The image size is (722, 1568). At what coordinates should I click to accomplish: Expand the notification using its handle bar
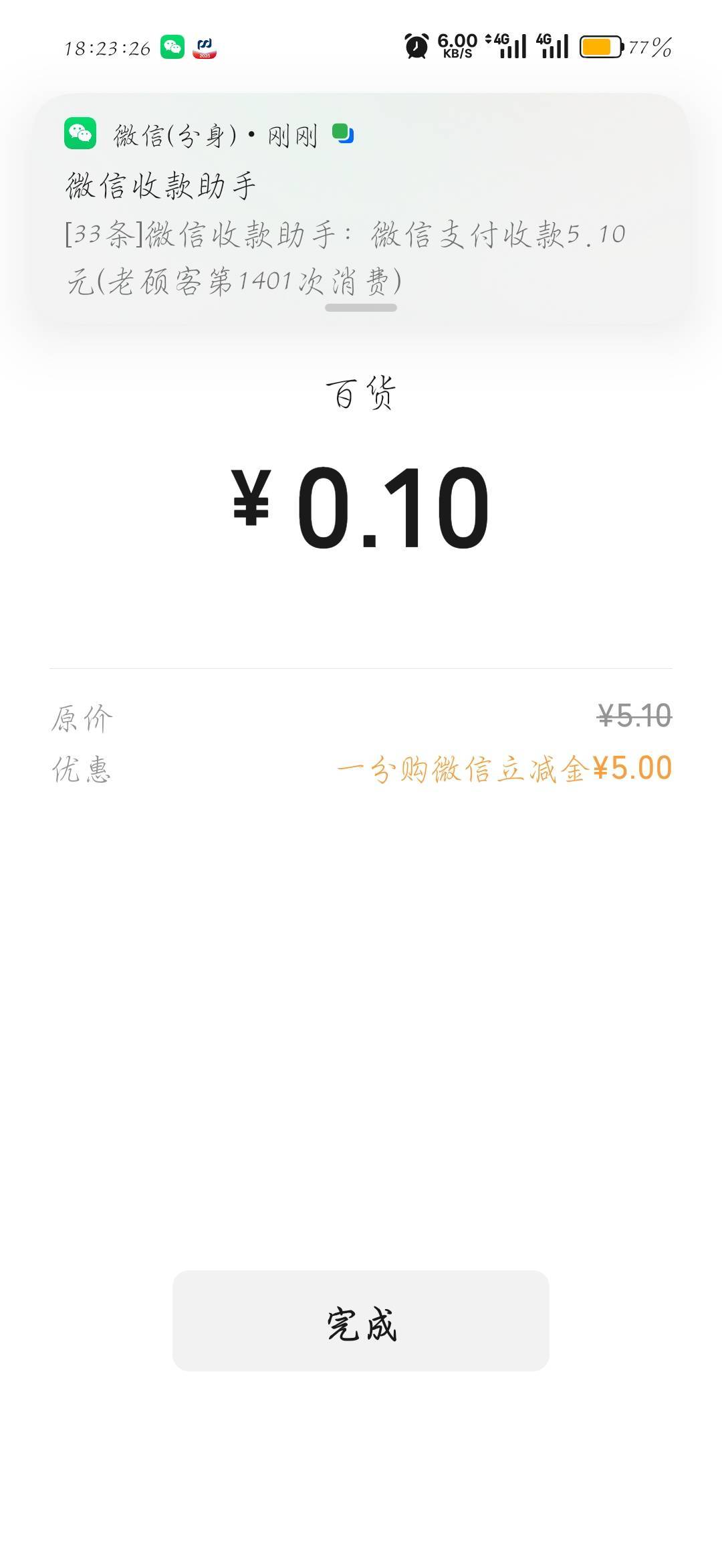click(361, 308)
